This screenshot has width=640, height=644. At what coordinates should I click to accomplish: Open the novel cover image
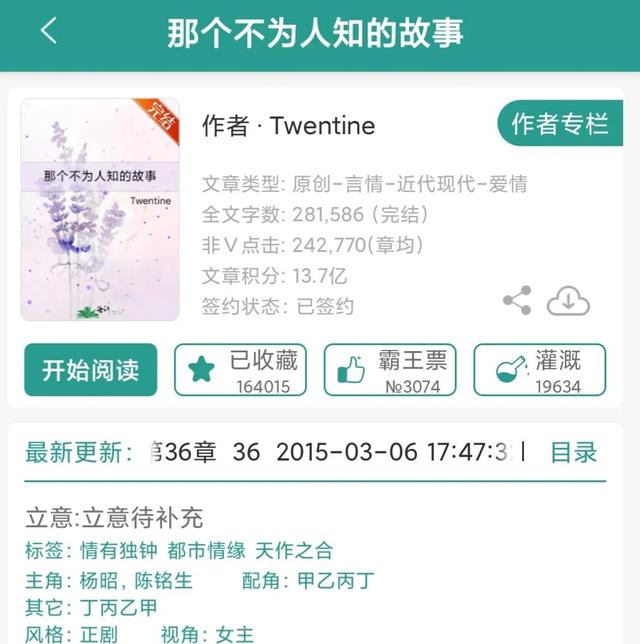[x=100, y=209]
